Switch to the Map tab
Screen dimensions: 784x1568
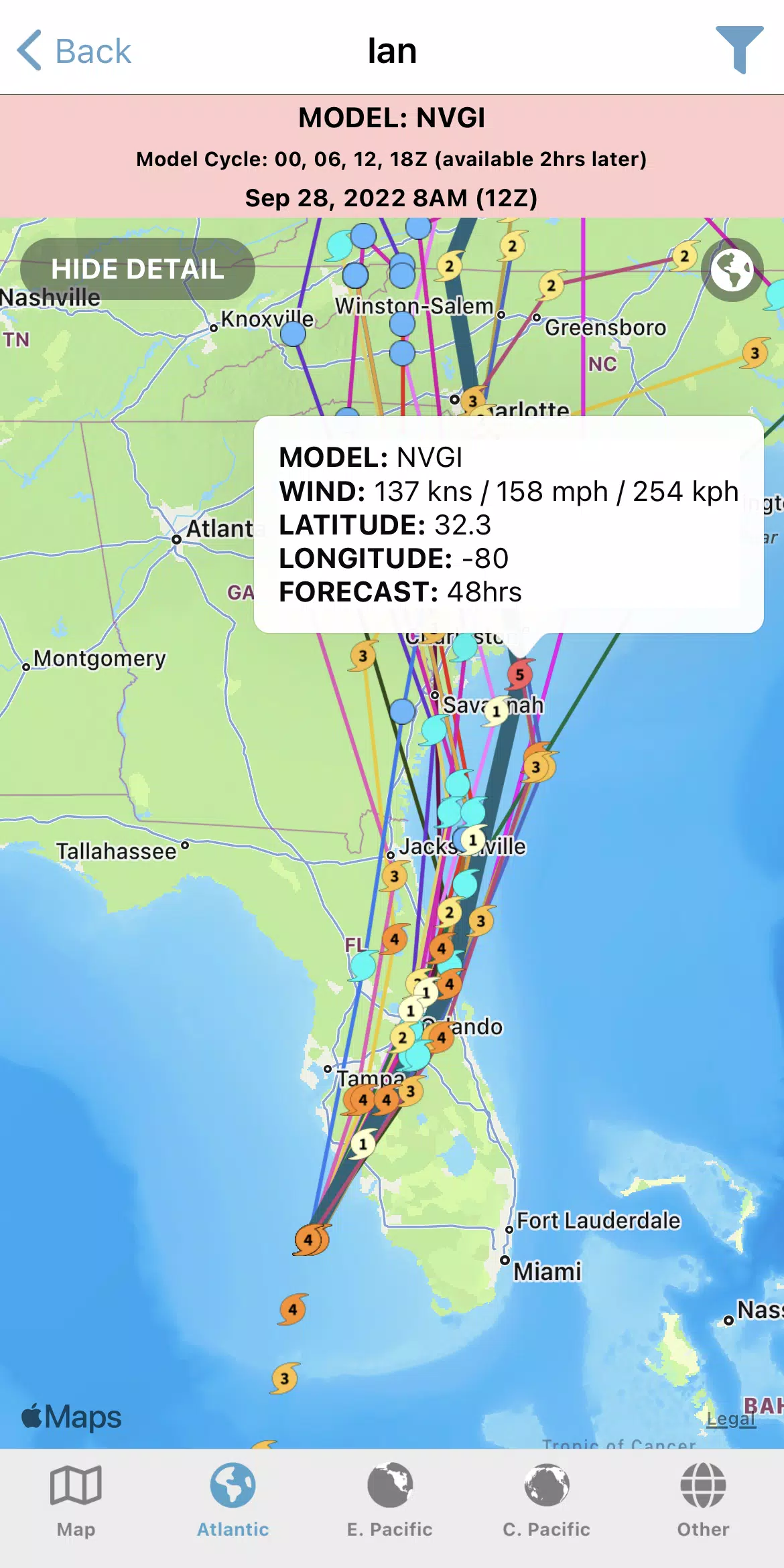pyautogui.click(x=76, y=1500)
